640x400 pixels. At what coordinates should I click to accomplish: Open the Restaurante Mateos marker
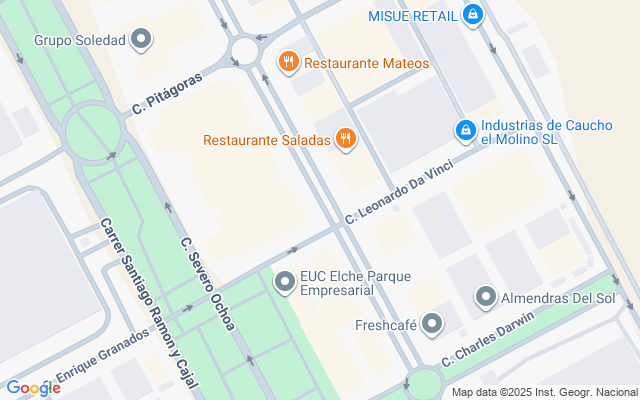[x=289, y=63]
